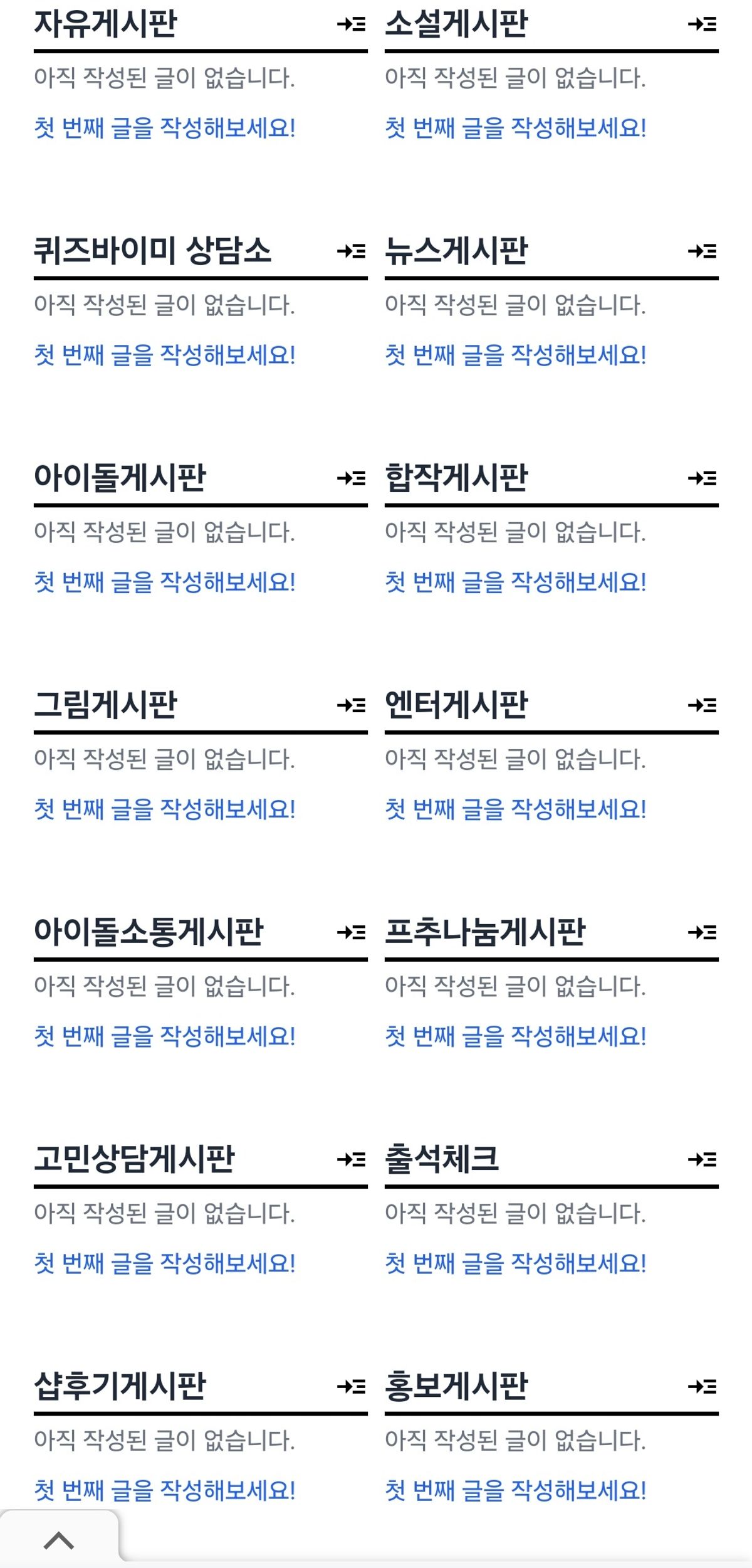
Task: Open the 퀴즈바이미 상담소 more arrow icon
Action: 352,251
